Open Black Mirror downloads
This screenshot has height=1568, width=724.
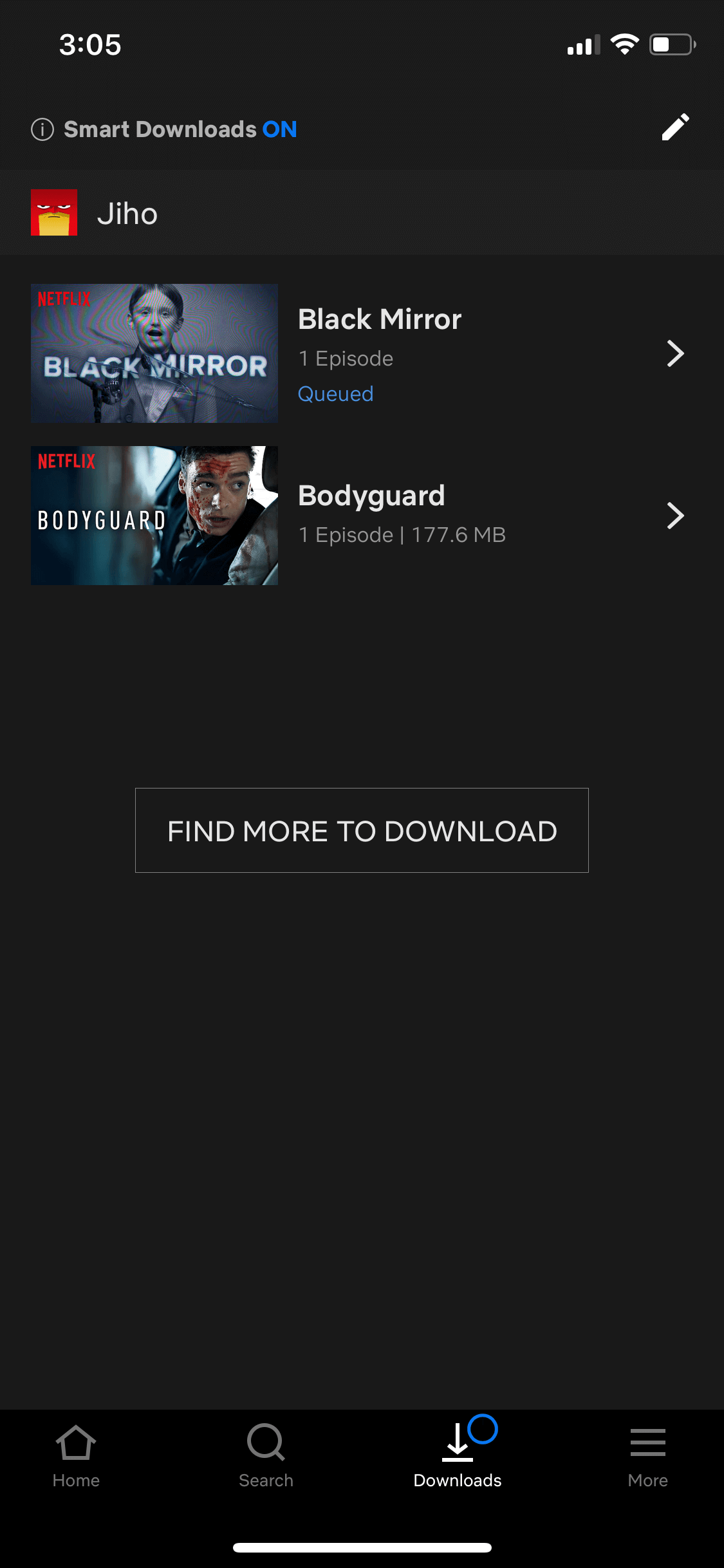point(362,353)
